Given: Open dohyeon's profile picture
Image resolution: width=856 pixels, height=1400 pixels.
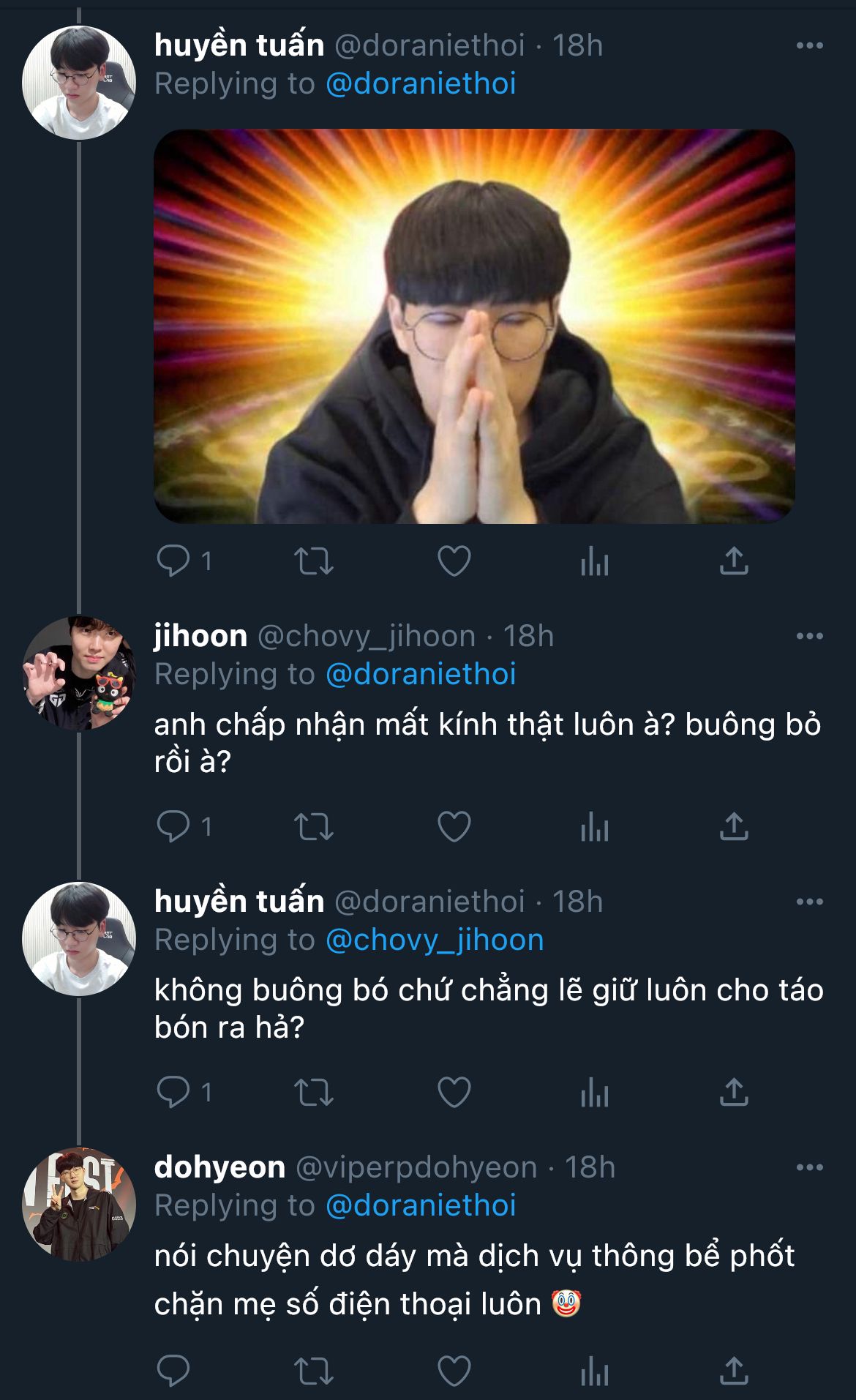Looking at the screenshot, I should pyautogui.click(x=79, y=1204).
